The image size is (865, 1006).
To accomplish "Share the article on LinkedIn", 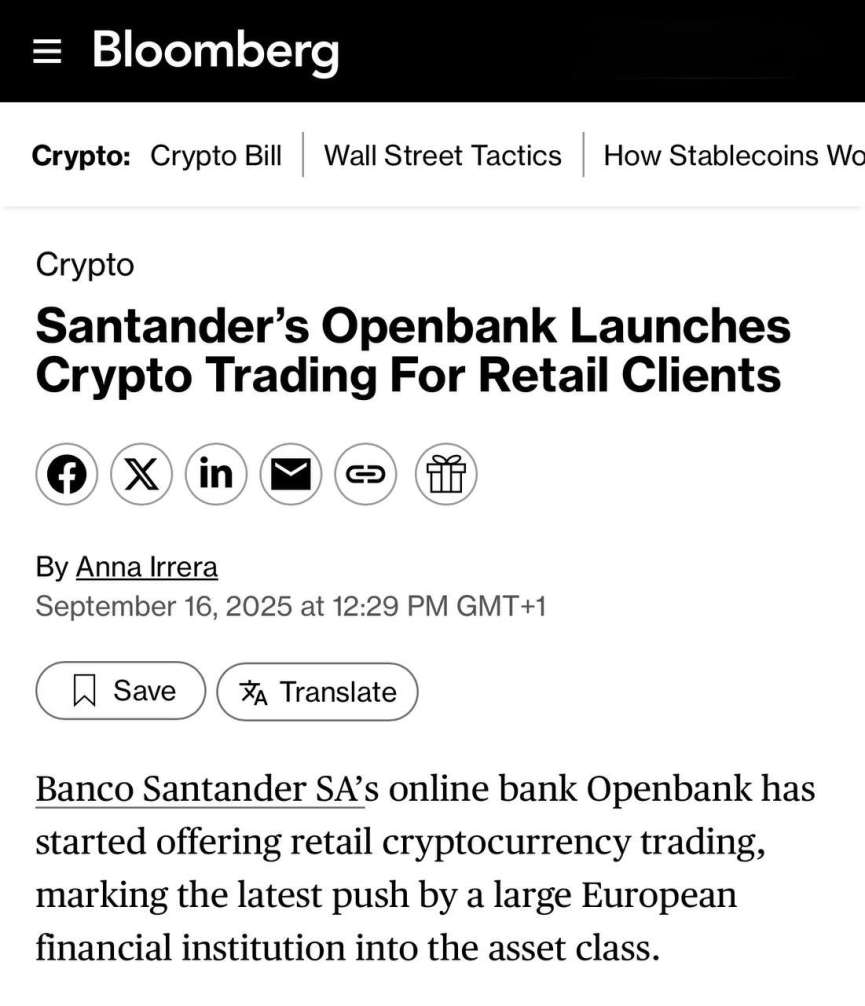I will (216, 474).
